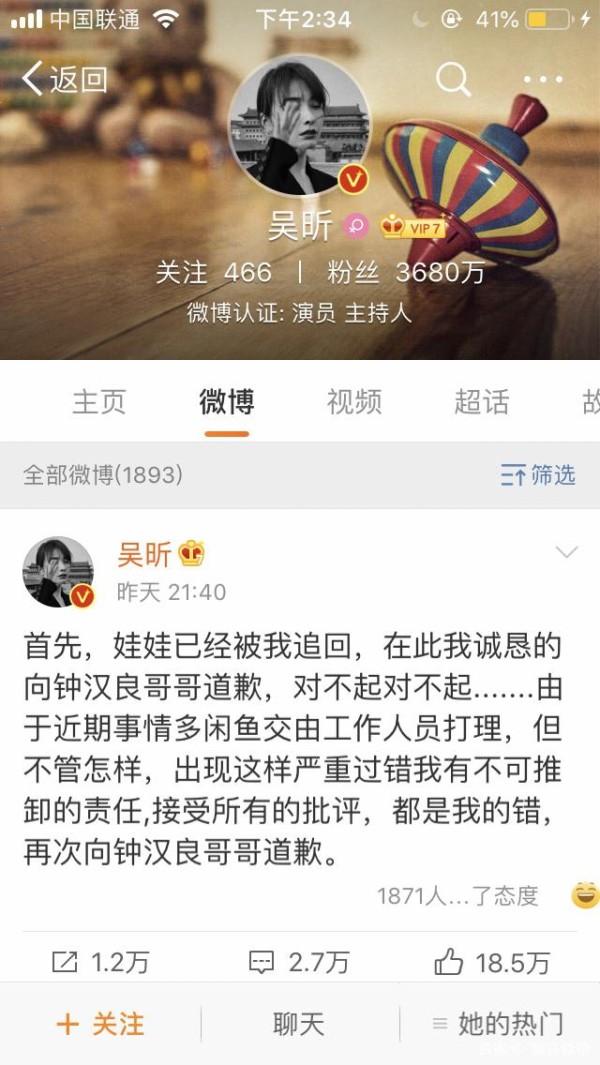Open the three-dot more menu
The width and height of the screenshot is (600, 1065).
pos(544,79)
